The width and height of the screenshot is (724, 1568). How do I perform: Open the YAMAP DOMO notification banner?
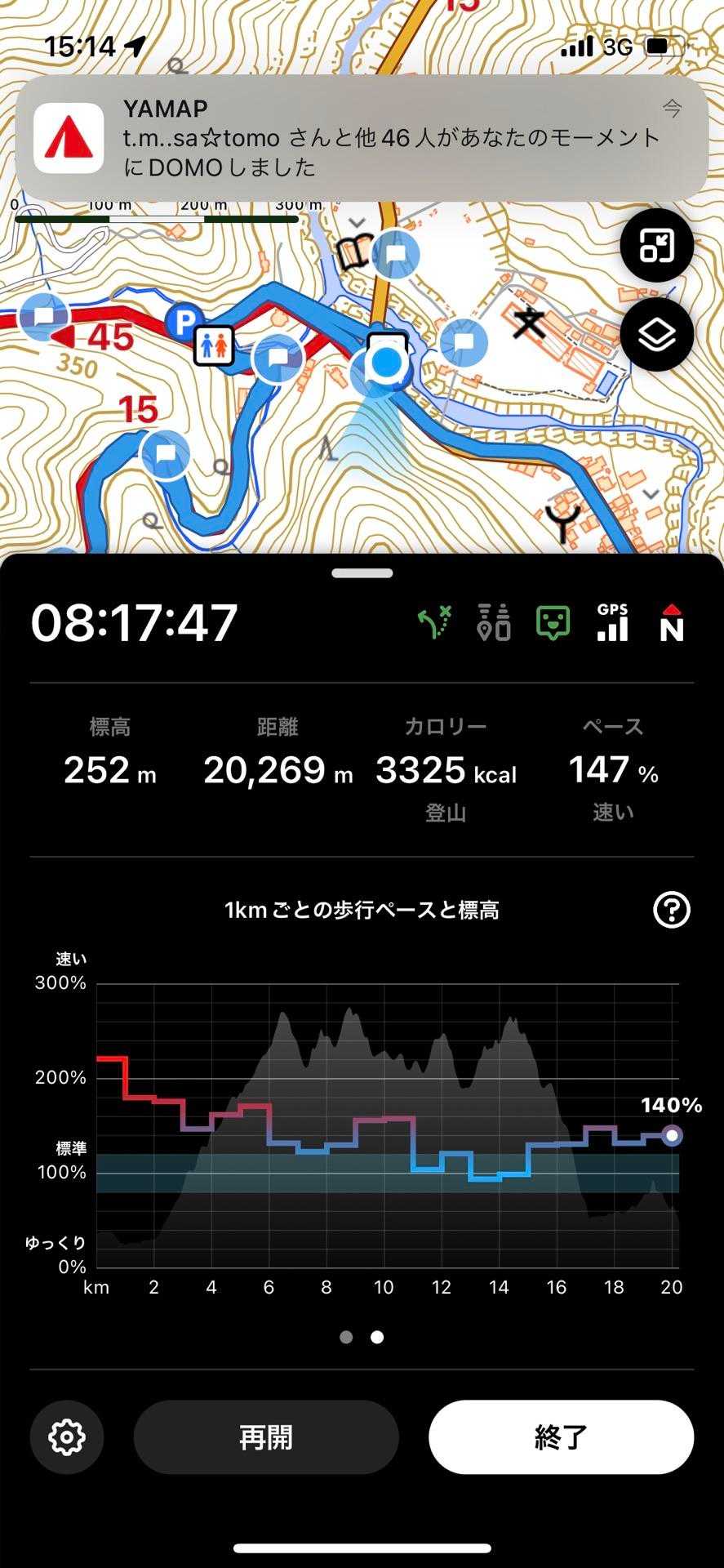coord(362,138)
